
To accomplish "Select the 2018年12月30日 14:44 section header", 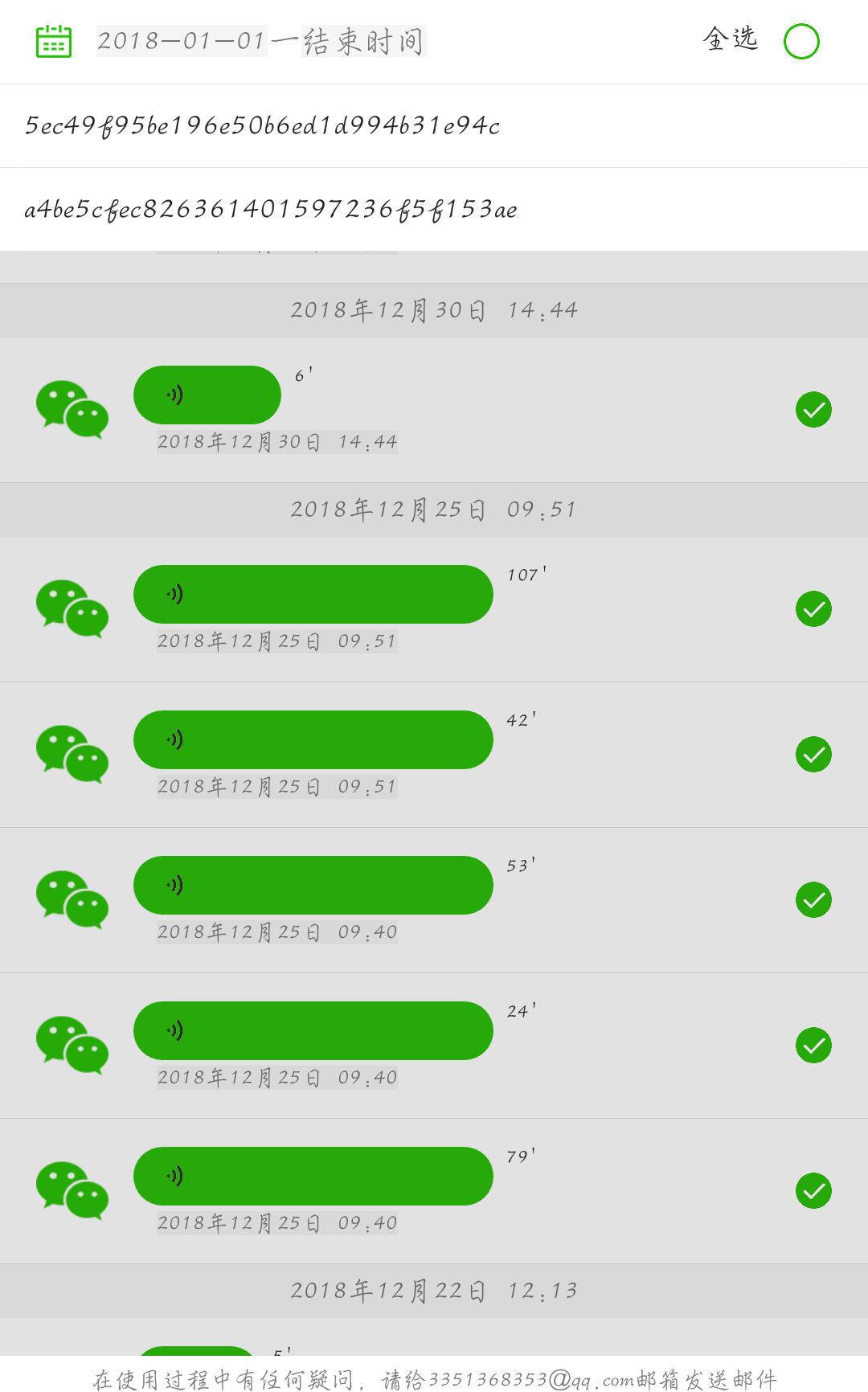I will pyautogui.click(x=434, y=309).
